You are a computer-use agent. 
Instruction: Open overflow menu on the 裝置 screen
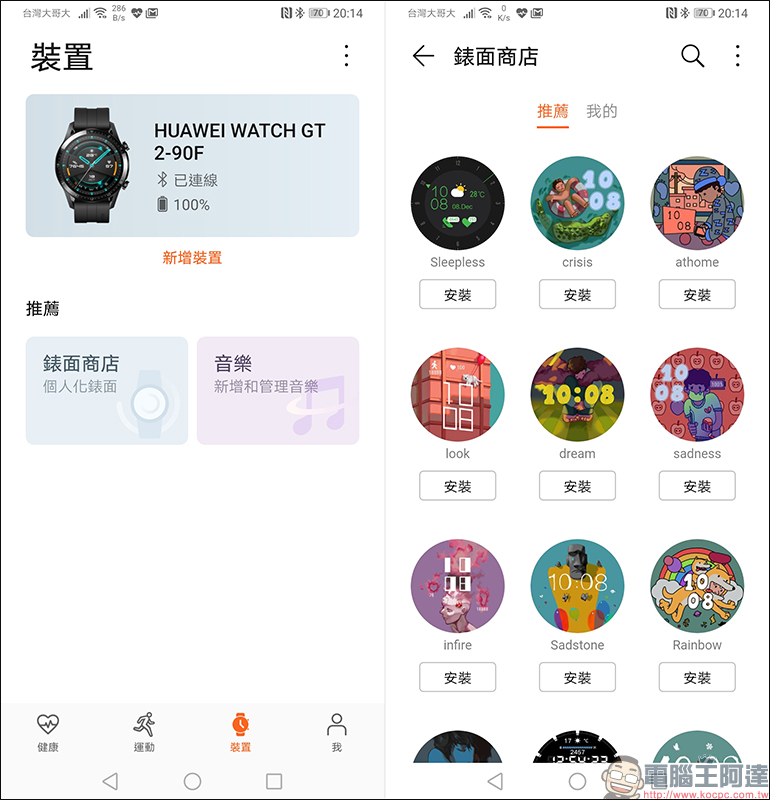click(347, 56)
